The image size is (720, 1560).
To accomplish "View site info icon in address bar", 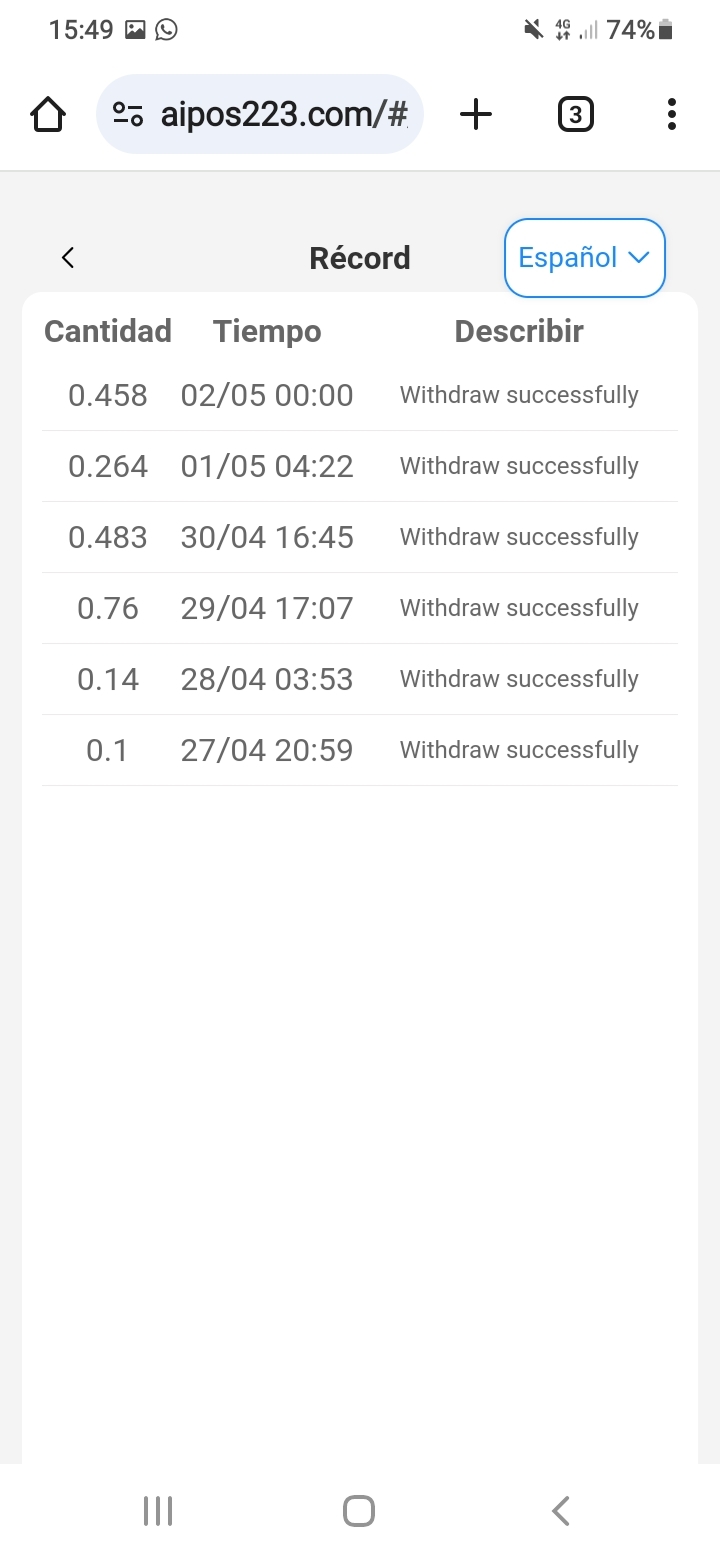I will pyautogui.click(x=128, y=115).
